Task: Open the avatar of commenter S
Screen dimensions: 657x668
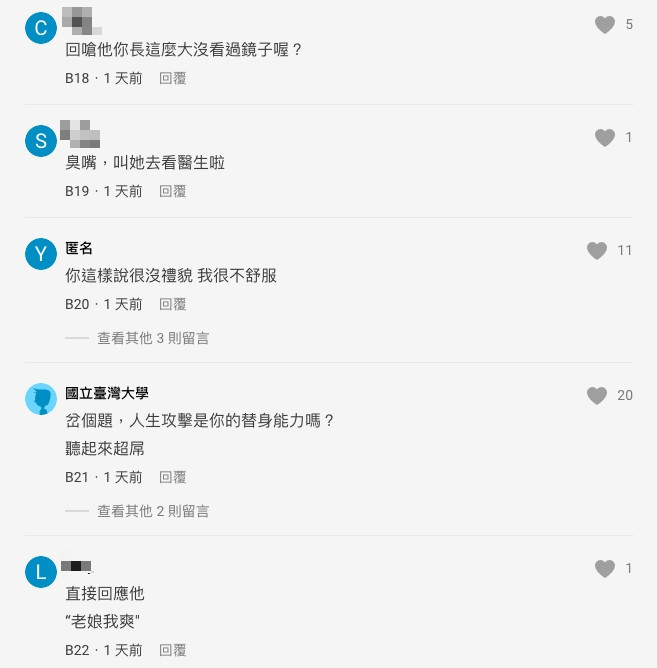Action: point(41,141)
